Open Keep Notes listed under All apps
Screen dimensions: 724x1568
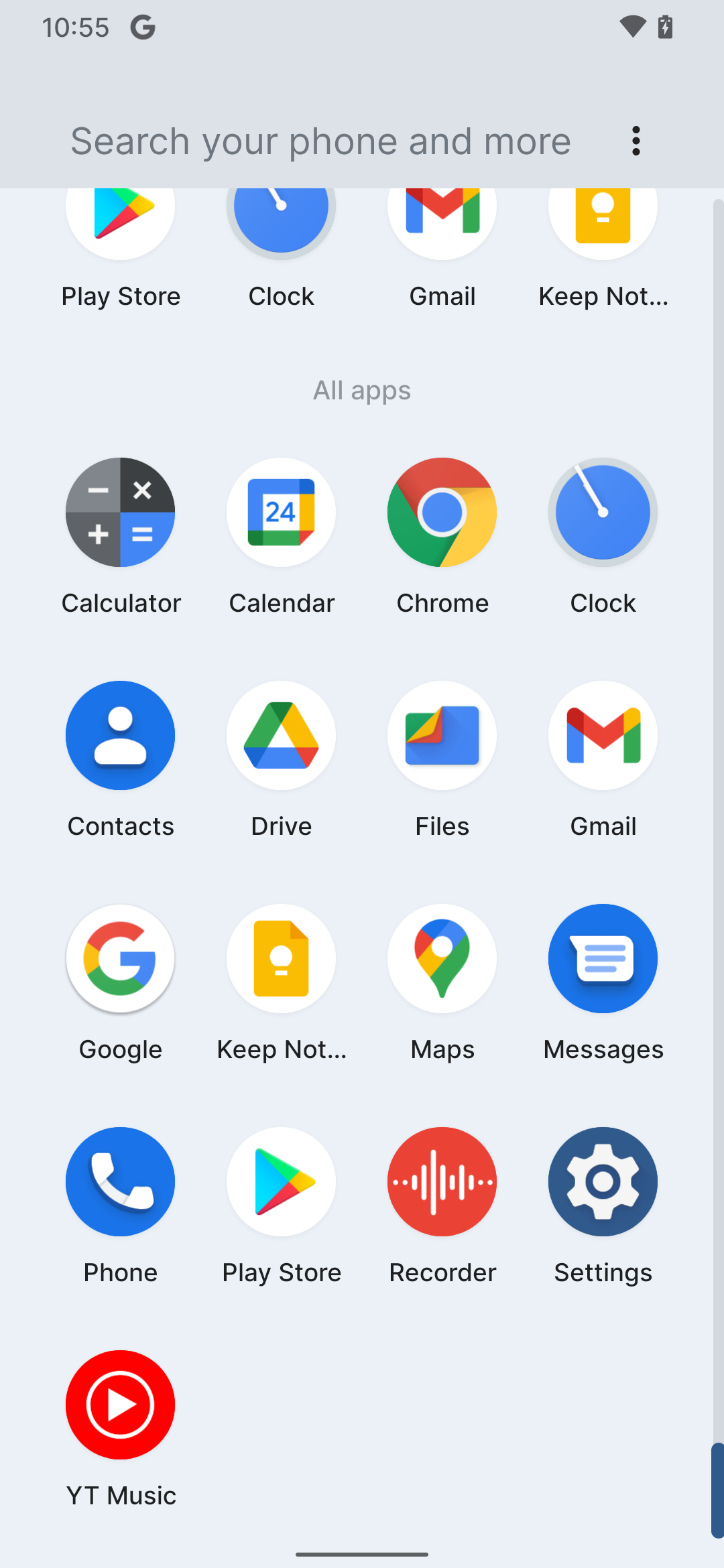point(282,959)
